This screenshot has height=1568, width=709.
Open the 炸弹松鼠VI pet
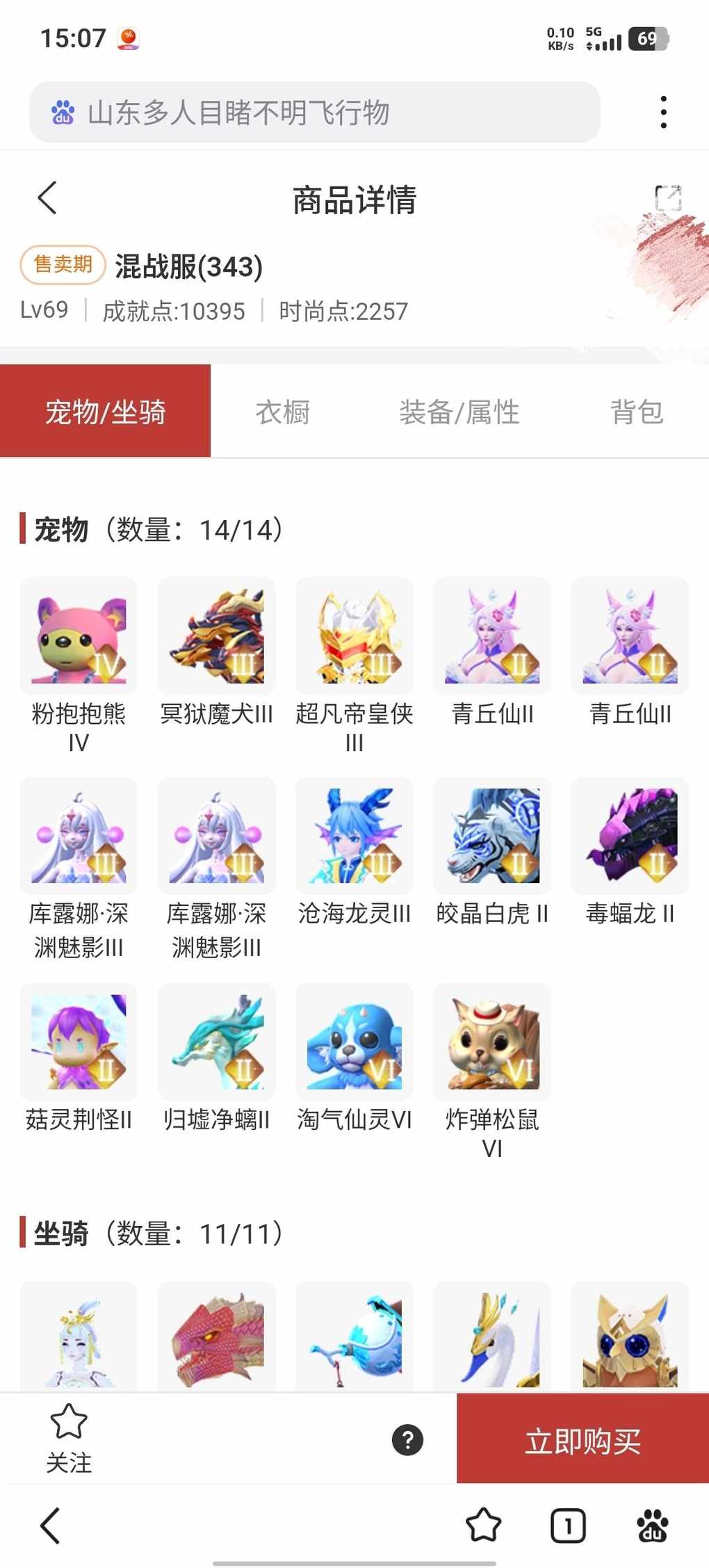[x=492, y=1042]
